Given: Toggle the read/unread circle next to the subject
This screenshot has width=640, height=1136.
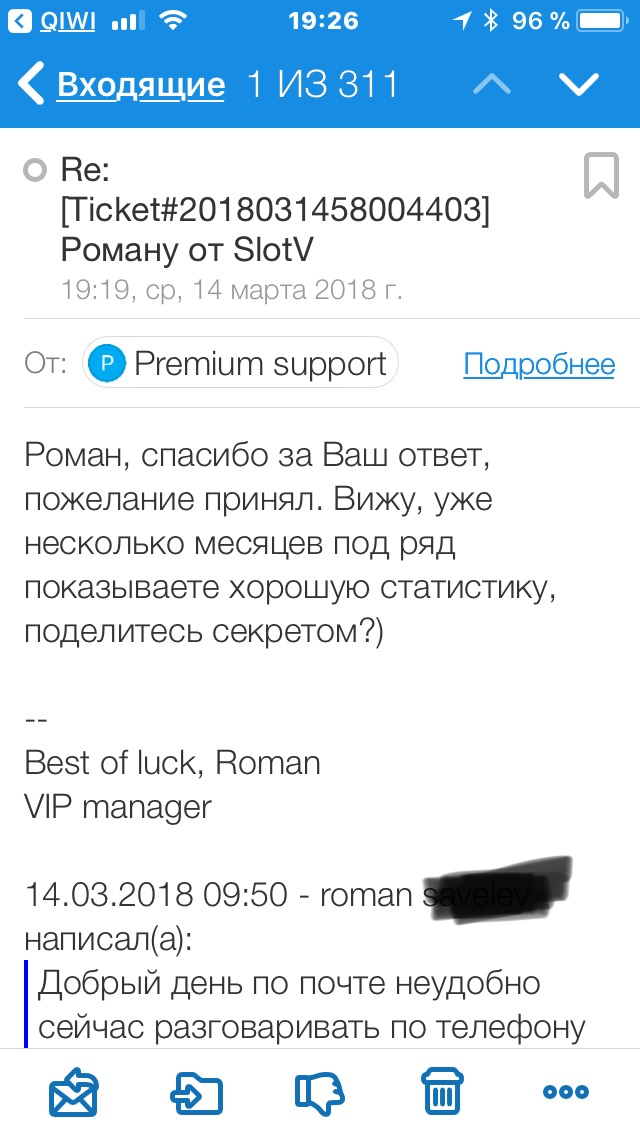Looking at the screenshot, I should coord(35,171).
